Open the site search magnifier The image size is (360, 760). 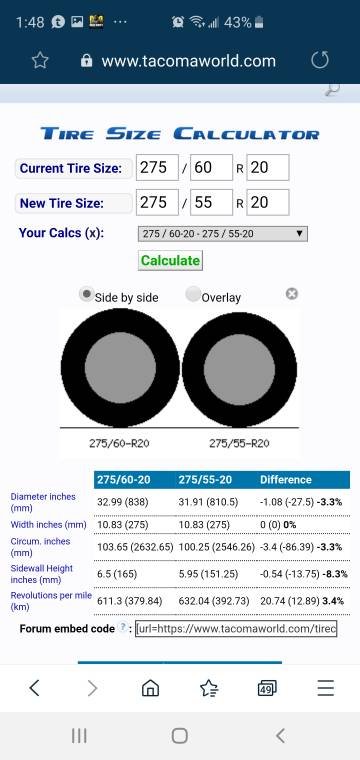point(333,90)
